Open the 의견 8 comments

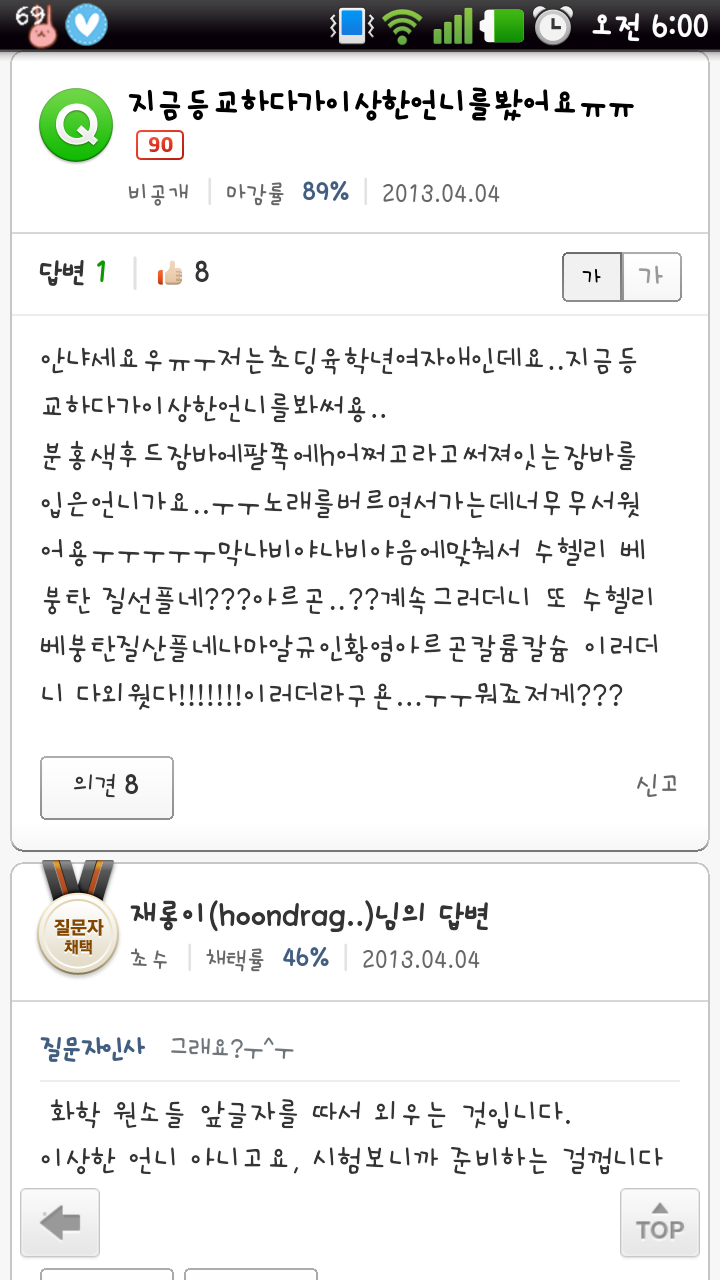[x=107, y=787]
